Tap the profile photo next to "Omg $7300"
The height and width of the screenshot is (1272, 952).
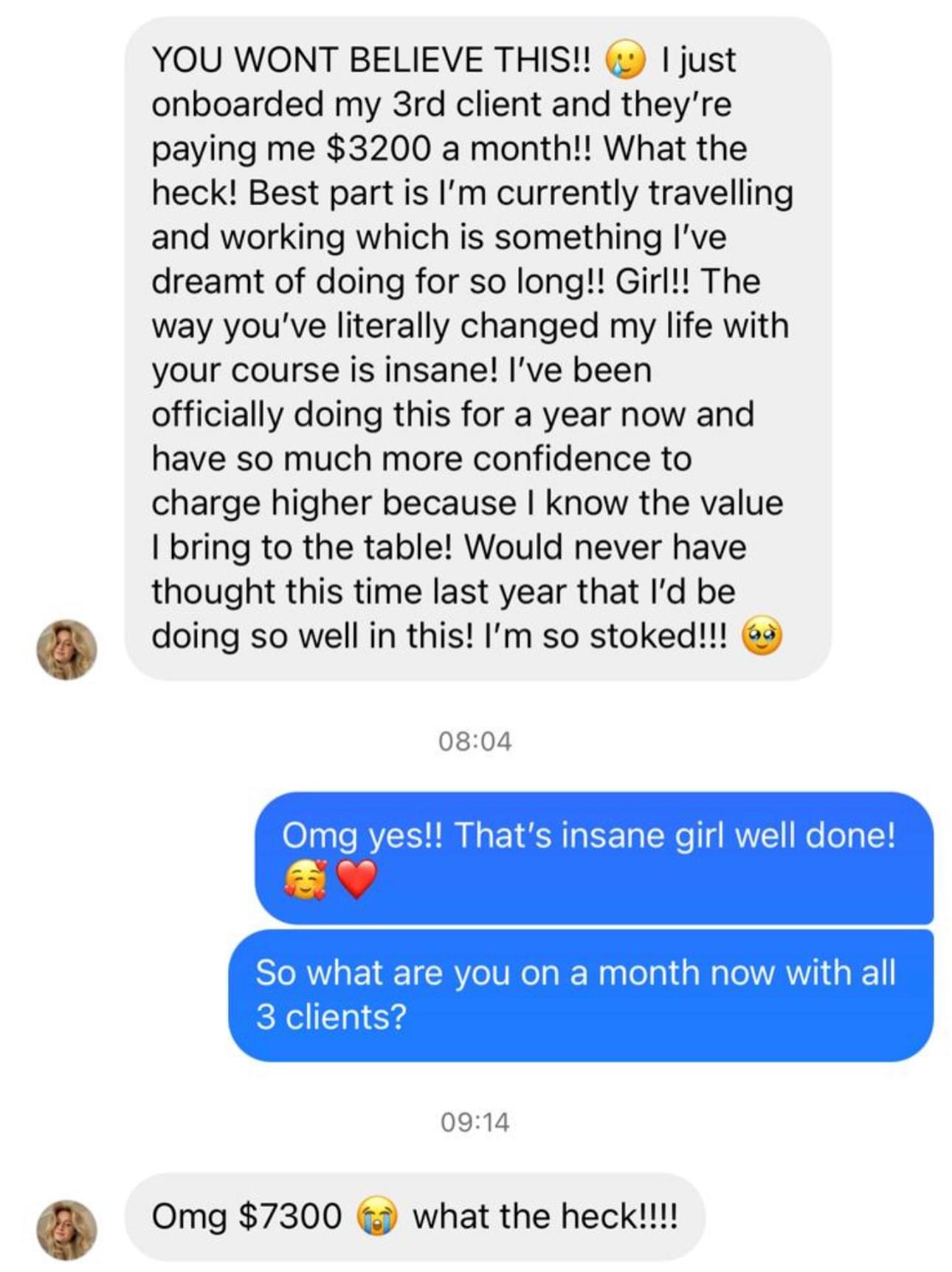click(67, 1229)
